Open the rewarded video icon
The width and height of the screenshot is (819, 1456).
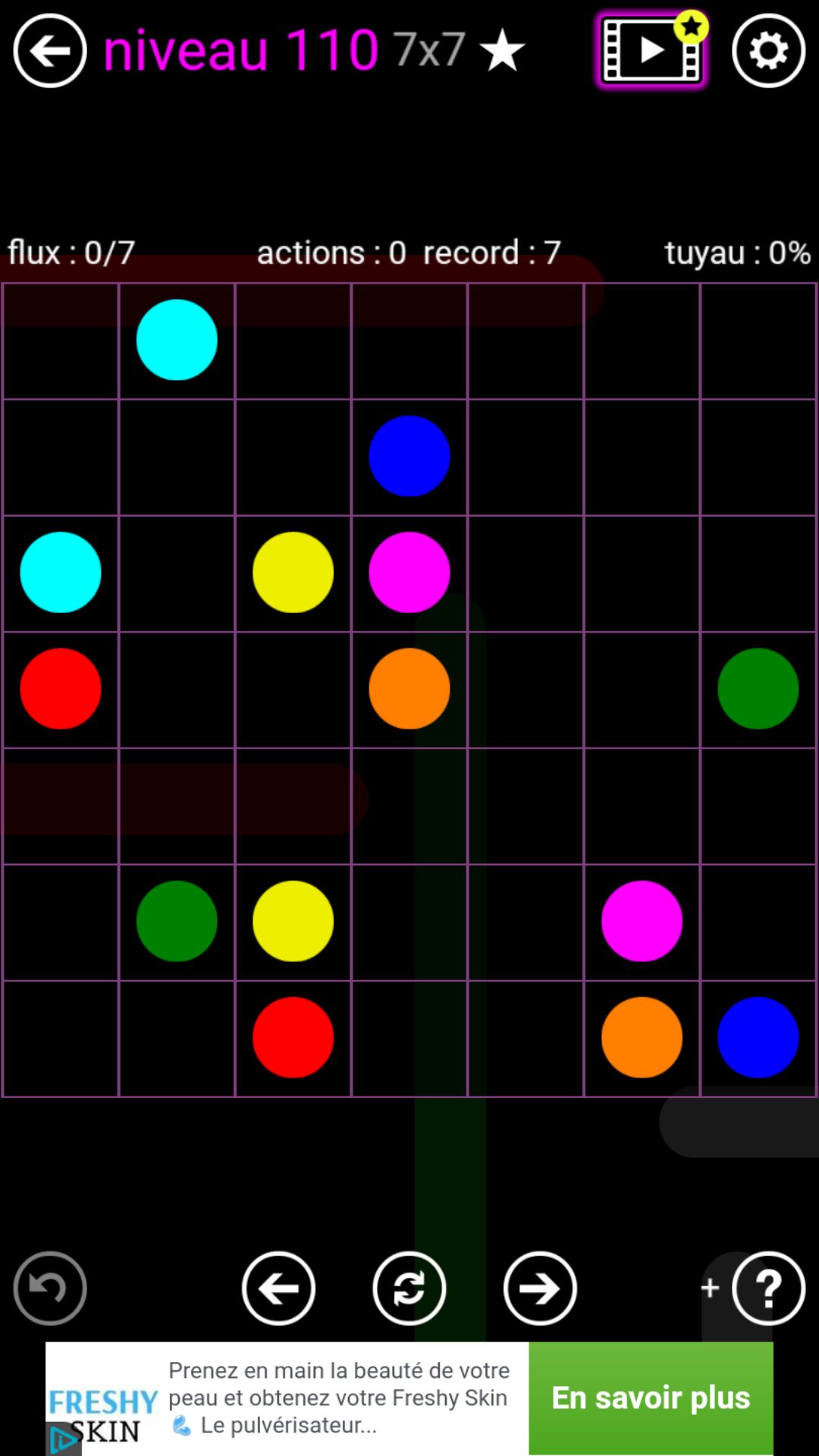651,51
